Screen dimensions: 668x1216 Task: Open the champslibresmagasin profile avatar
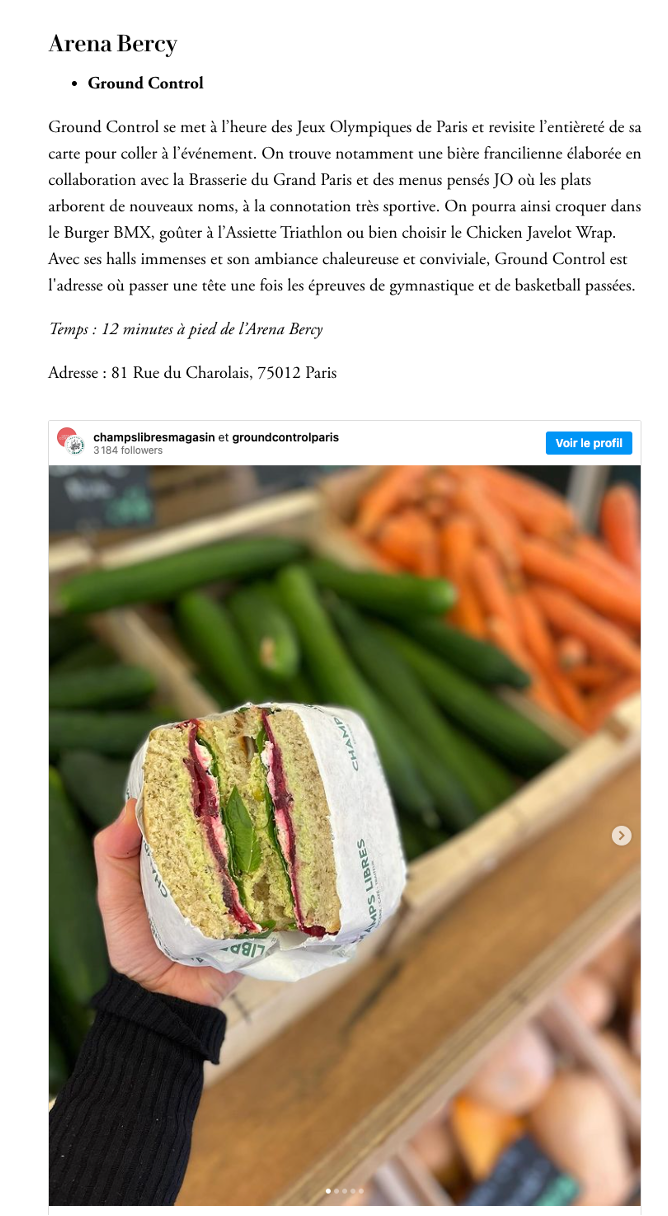tap(70, 442)
